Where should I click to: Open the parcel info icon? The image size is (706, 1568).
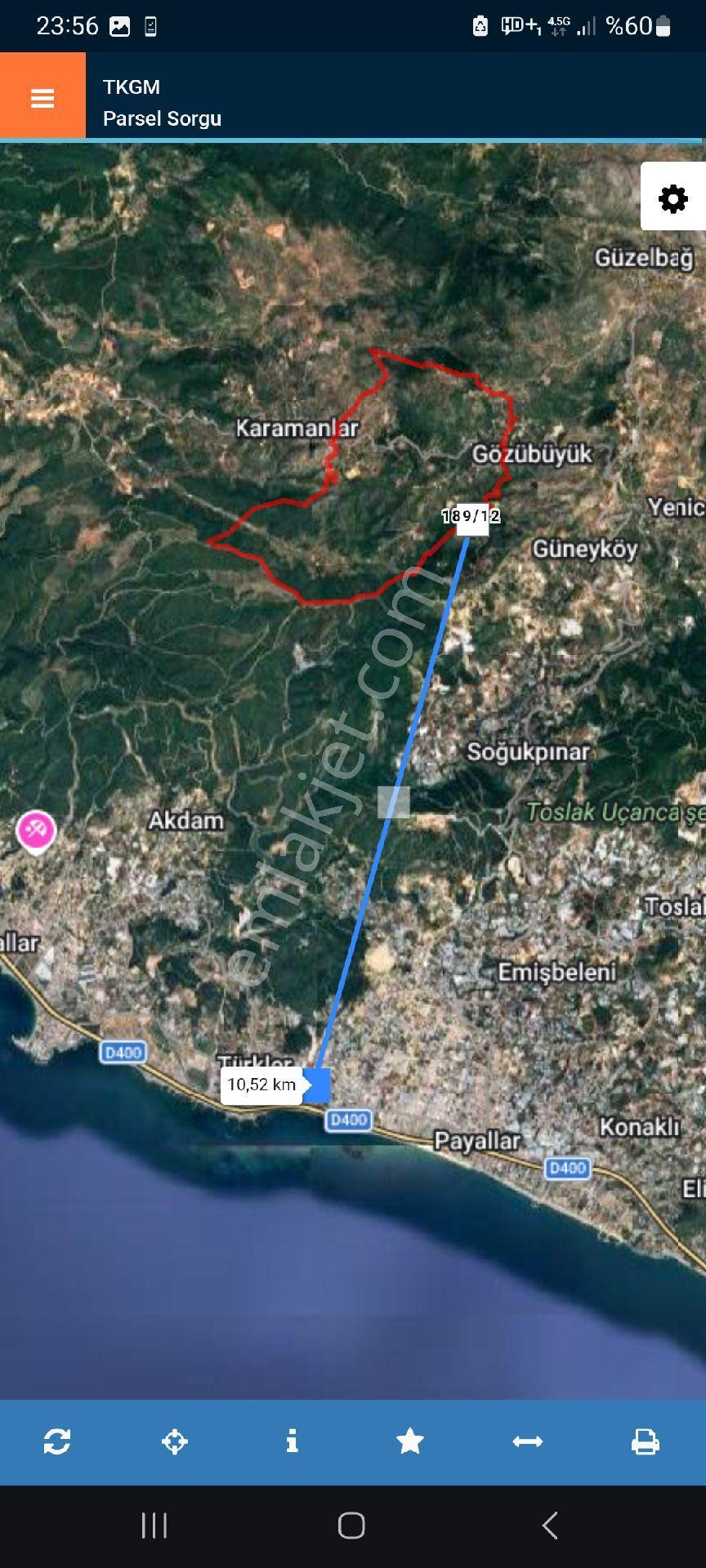pos(292,1441)
